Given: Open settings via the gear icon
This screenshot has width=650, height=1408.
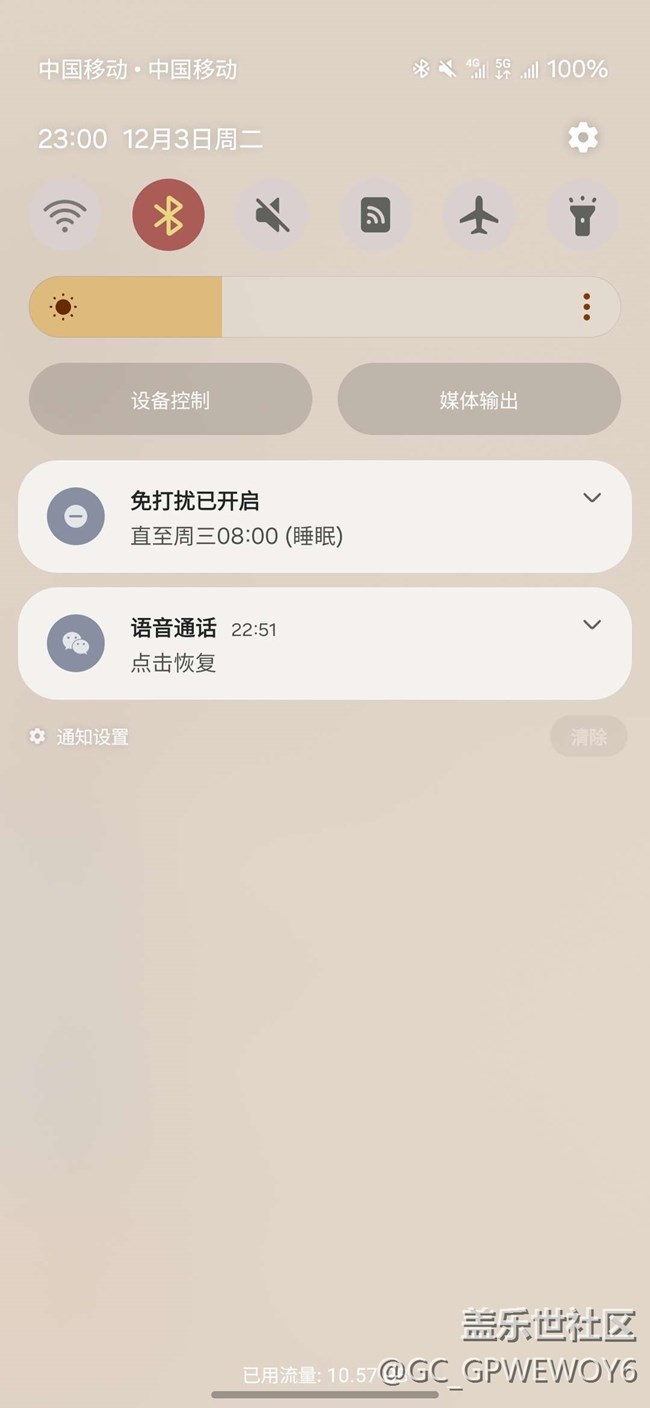Looking at the screenshot, I should pyautogui.click(x=582, y=138).
